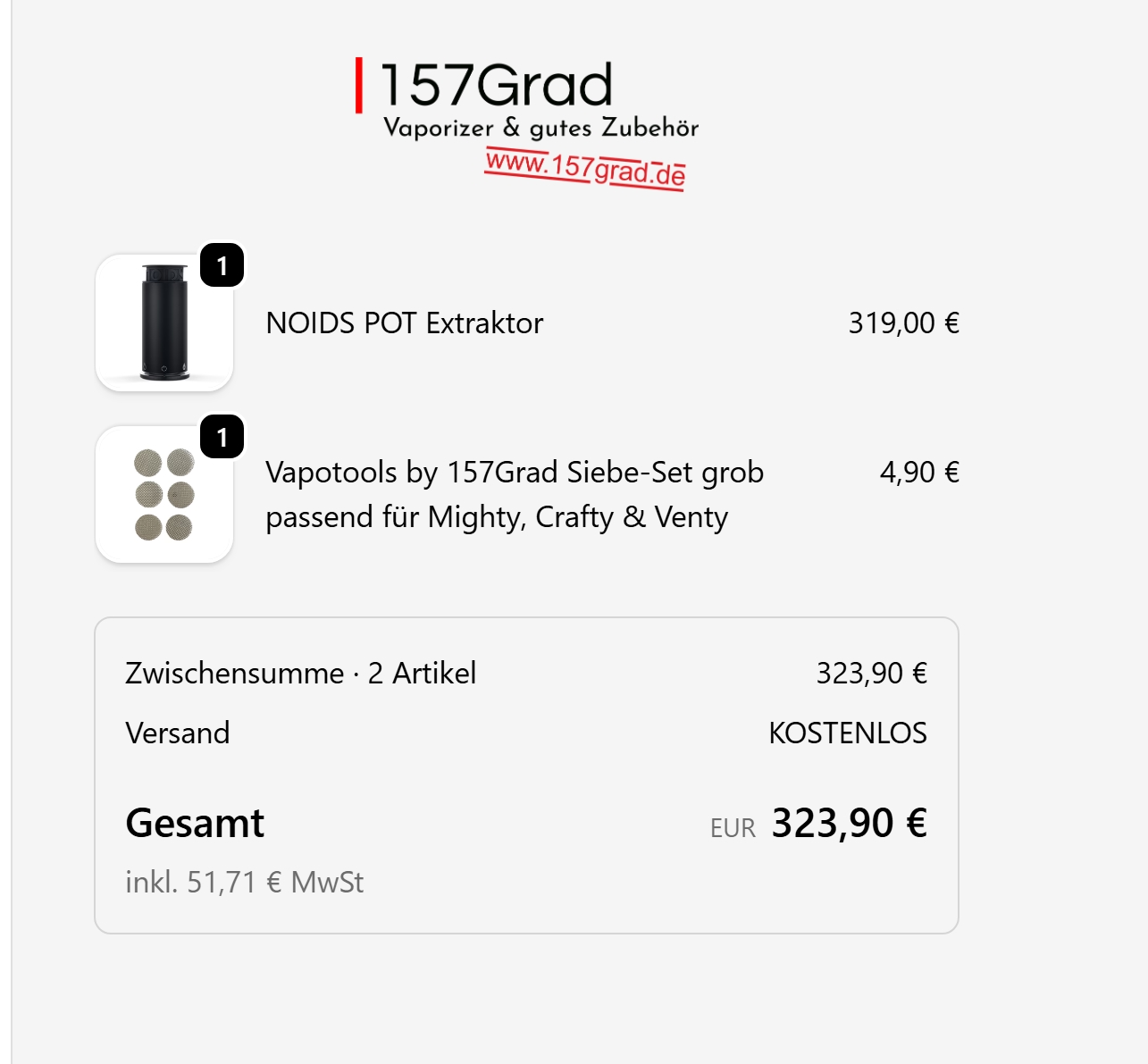
Task: Open the www.157grad.de store link
Action: (x=585, y=168)
